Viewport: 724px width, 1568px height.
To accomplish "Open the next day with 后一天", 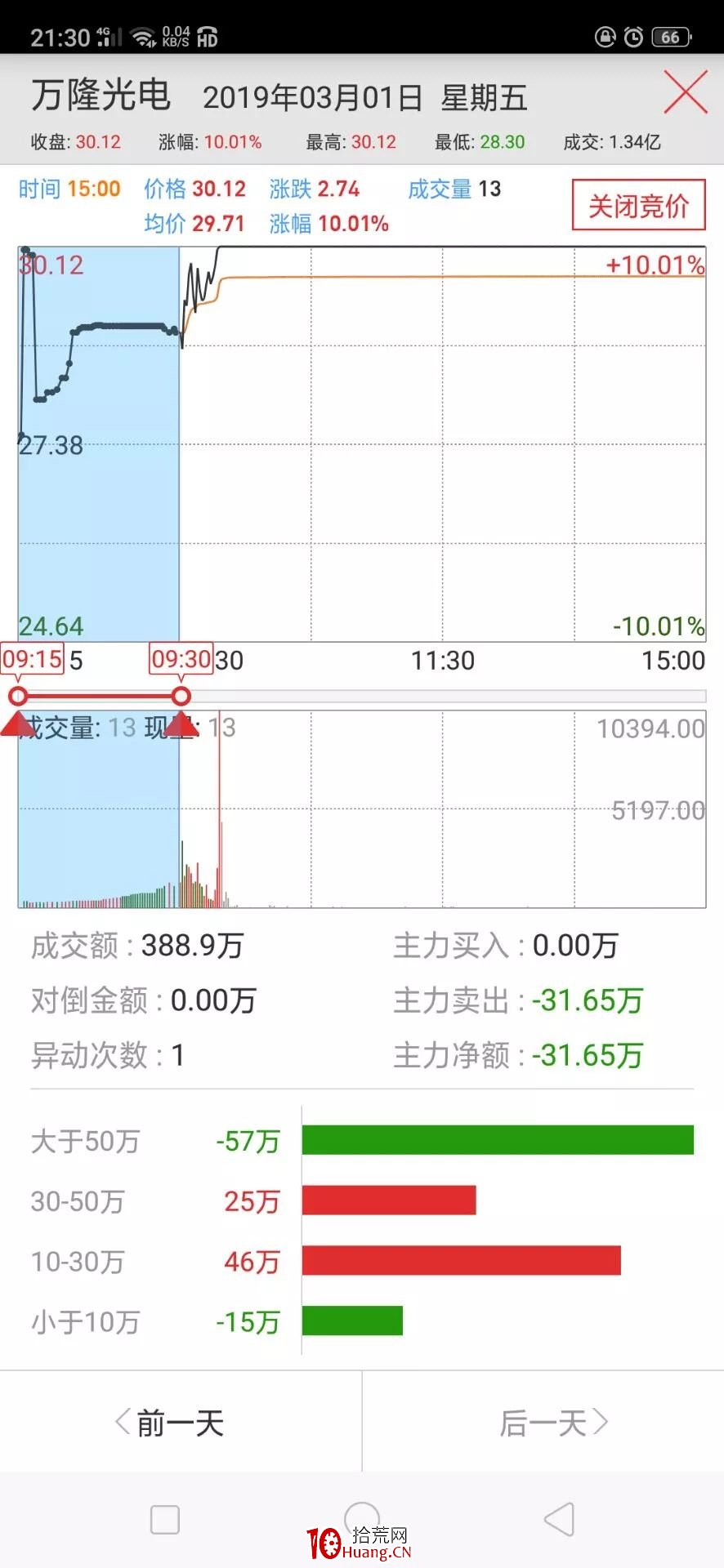I will pyautogui.click(x=552, y=1423).
